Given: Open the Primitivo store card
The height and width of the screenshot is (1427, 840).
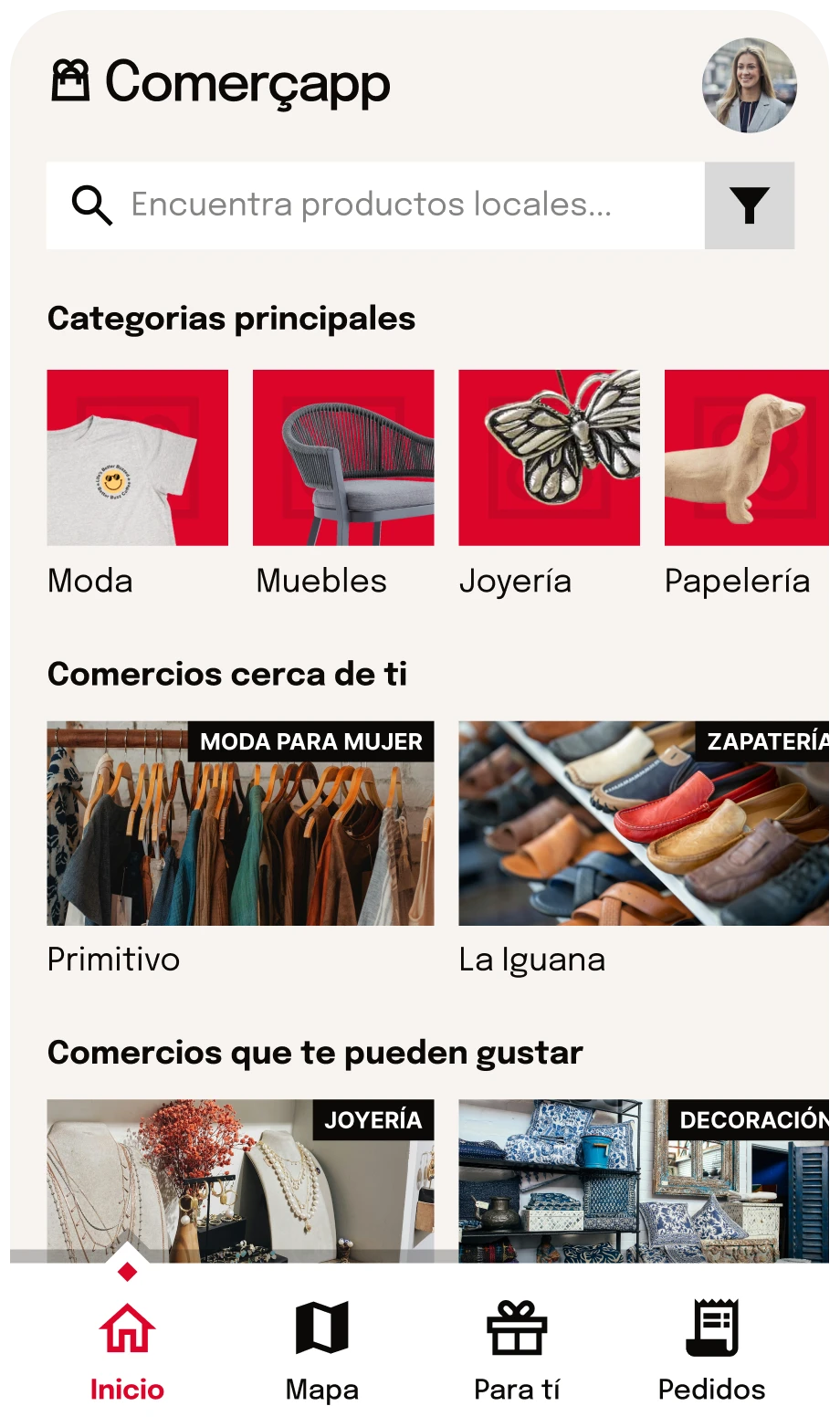Looking at the screenshot, I should [240, 824].
